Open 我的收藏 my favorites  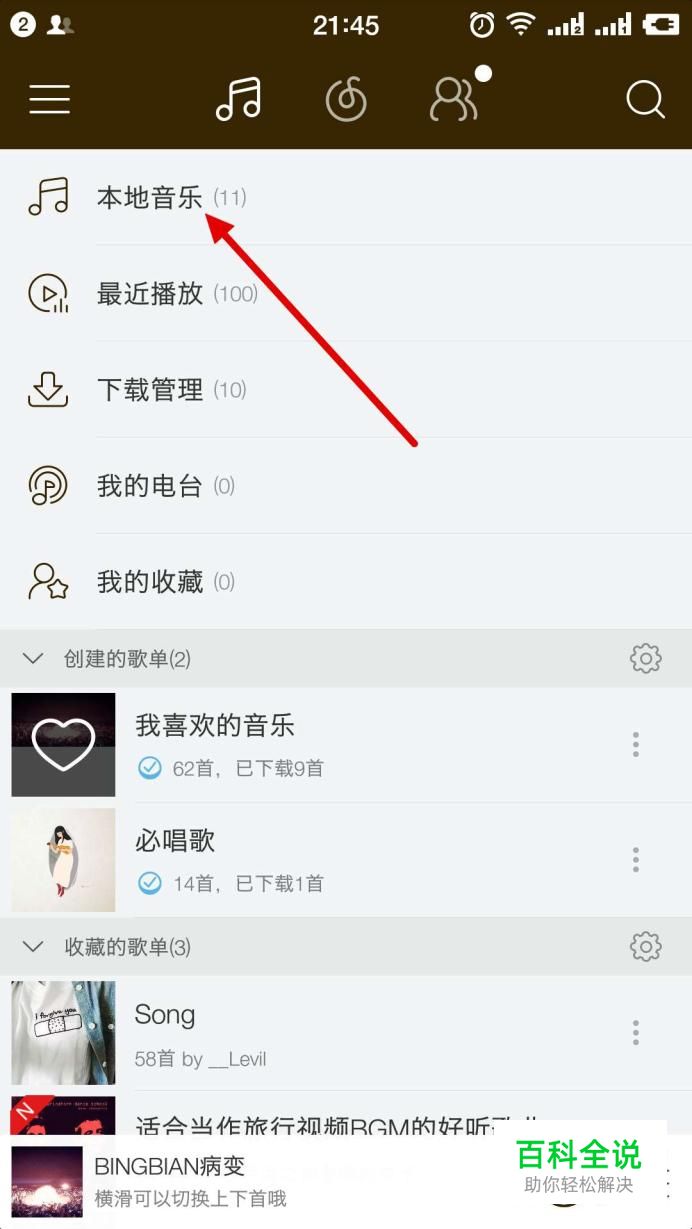pos(150,582)
